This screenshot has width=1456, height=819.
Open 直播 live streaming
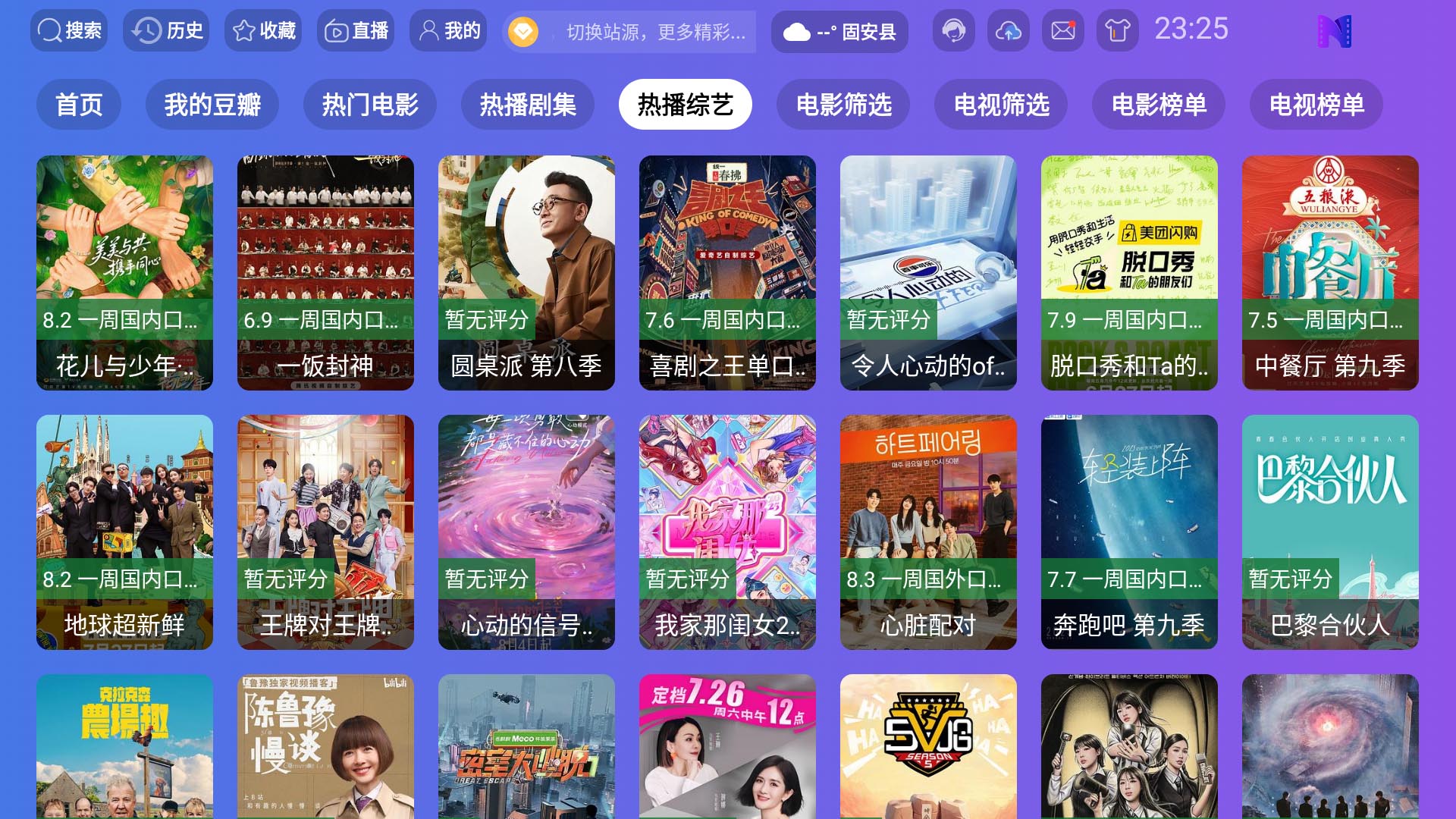(x=356, y=31)
